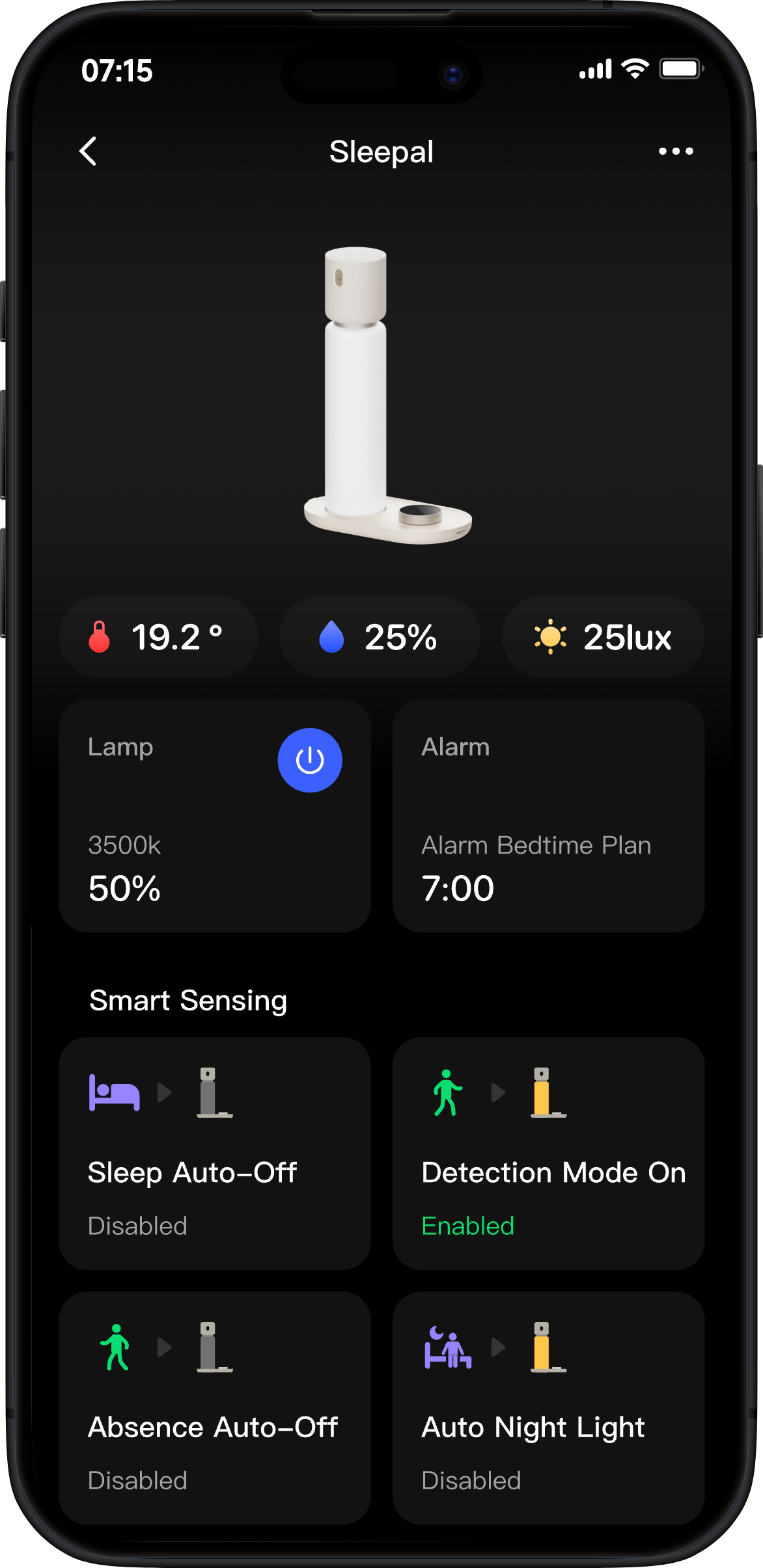The width and height of the screenshot is (763, 1568).
Task: Open the three-dot overflow menu
Action: pyautogui.click(x=676, y=152)
